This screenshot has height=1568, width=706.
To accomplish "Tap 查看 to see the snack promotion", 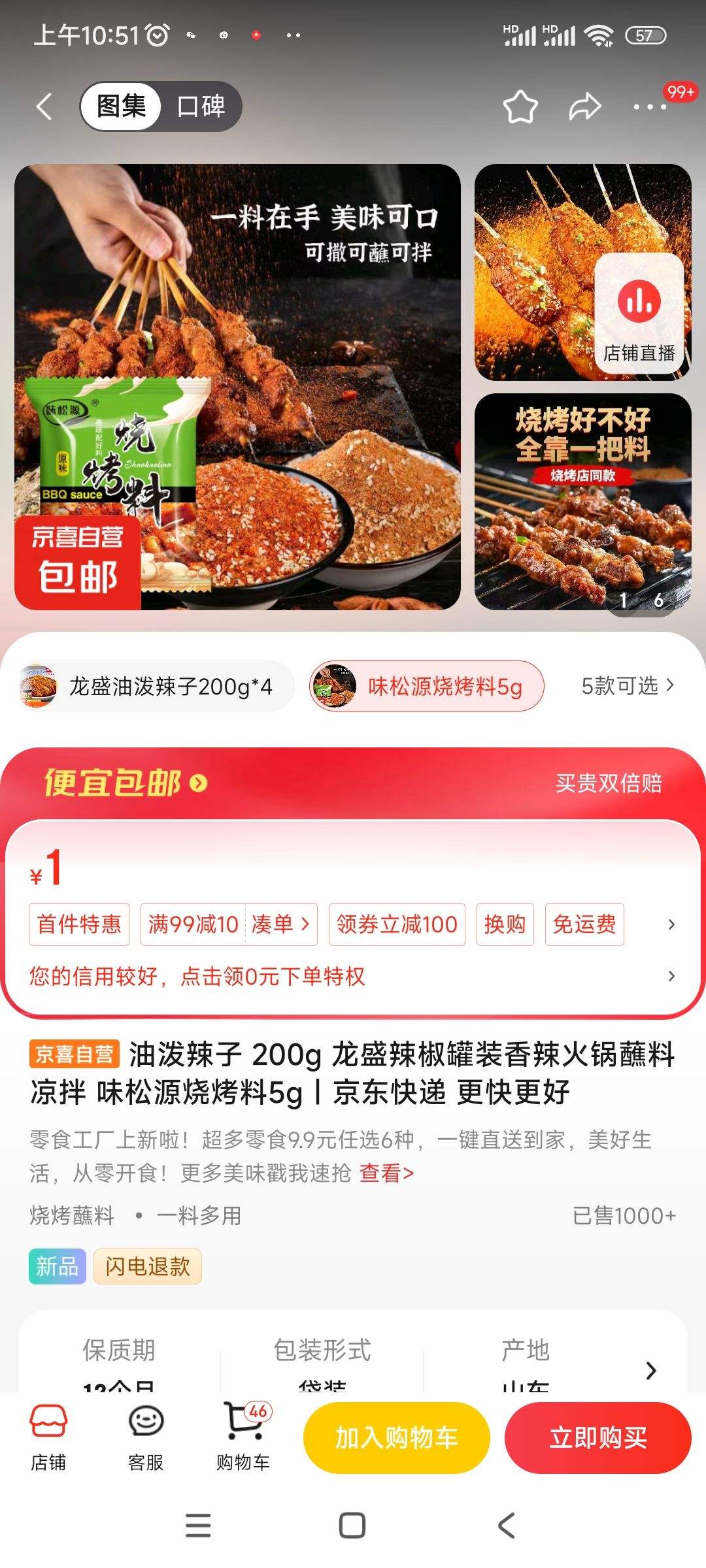I will [386, 1173].
